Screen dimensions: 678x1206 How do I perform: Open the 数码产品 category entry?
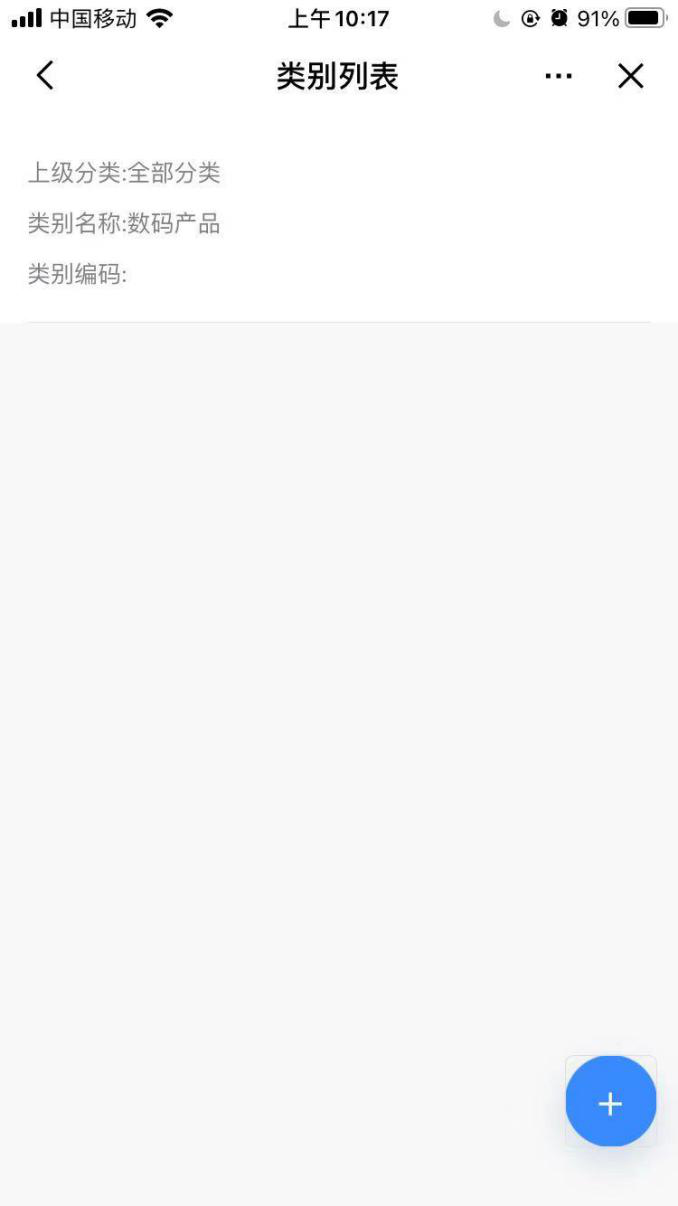pyautogui.click(x=339, y=223)
